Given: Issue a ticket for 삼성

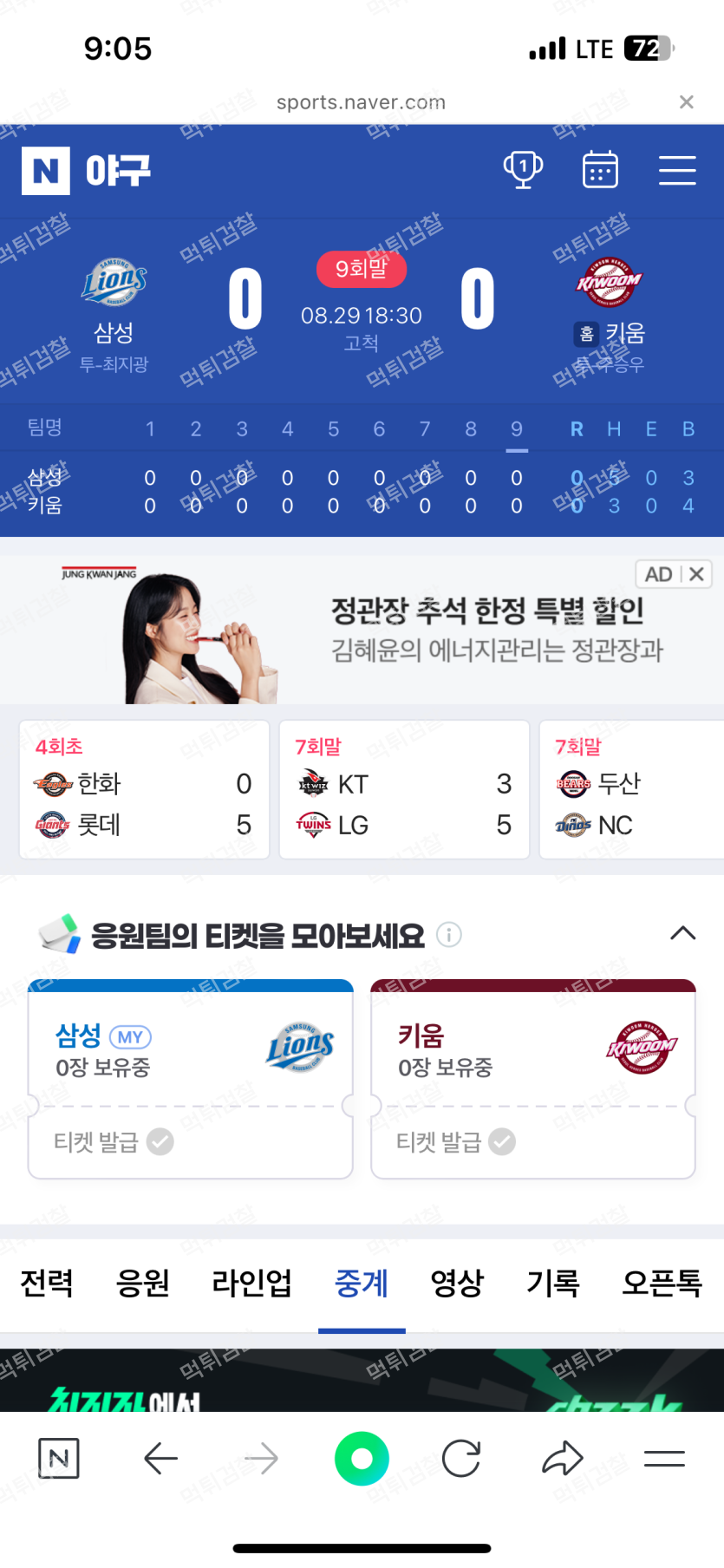Looking at the screenshot, I should (x=113, y=1142).
